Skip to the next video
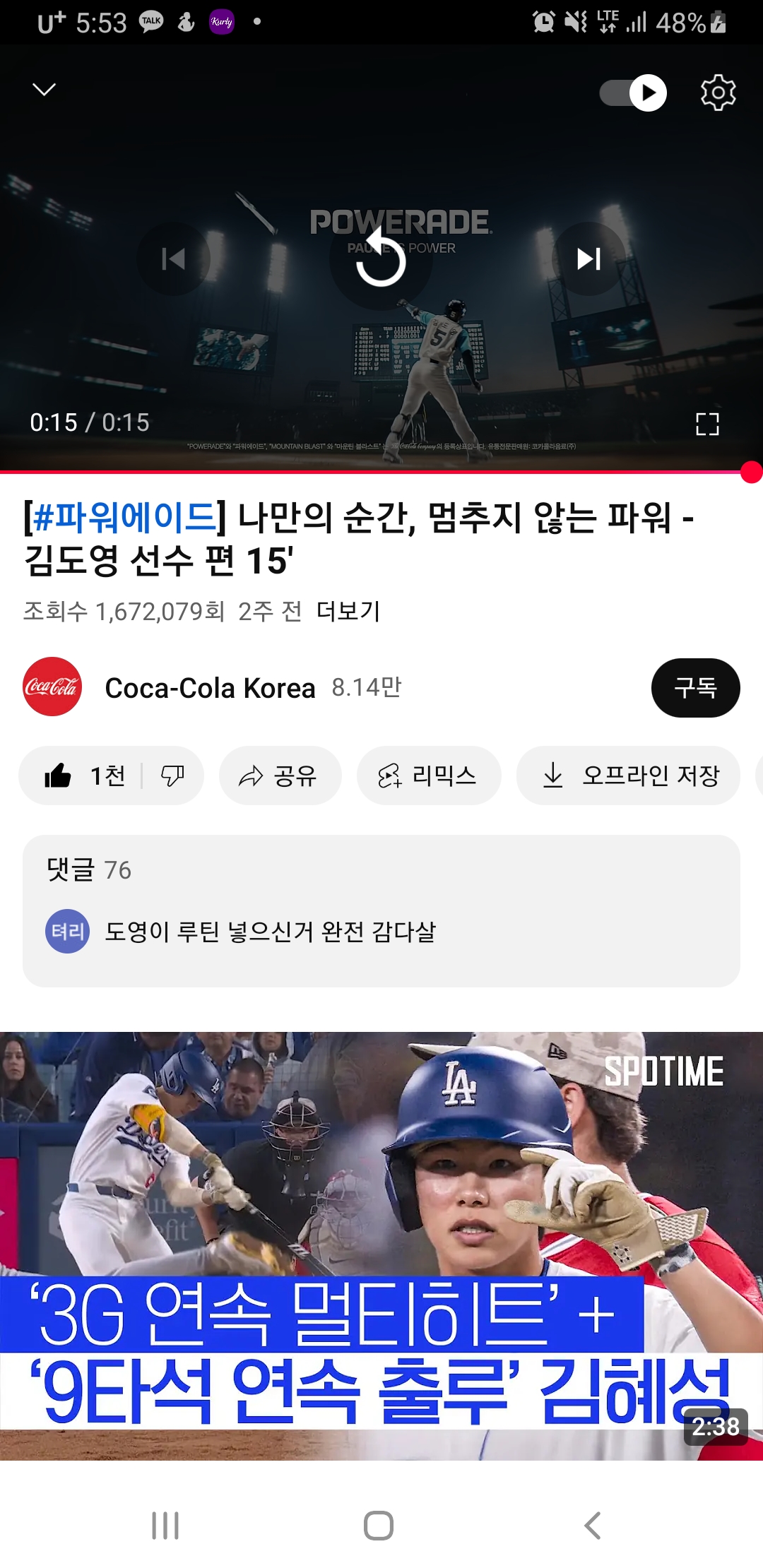 pyautogui.click(x=588, y=259)
